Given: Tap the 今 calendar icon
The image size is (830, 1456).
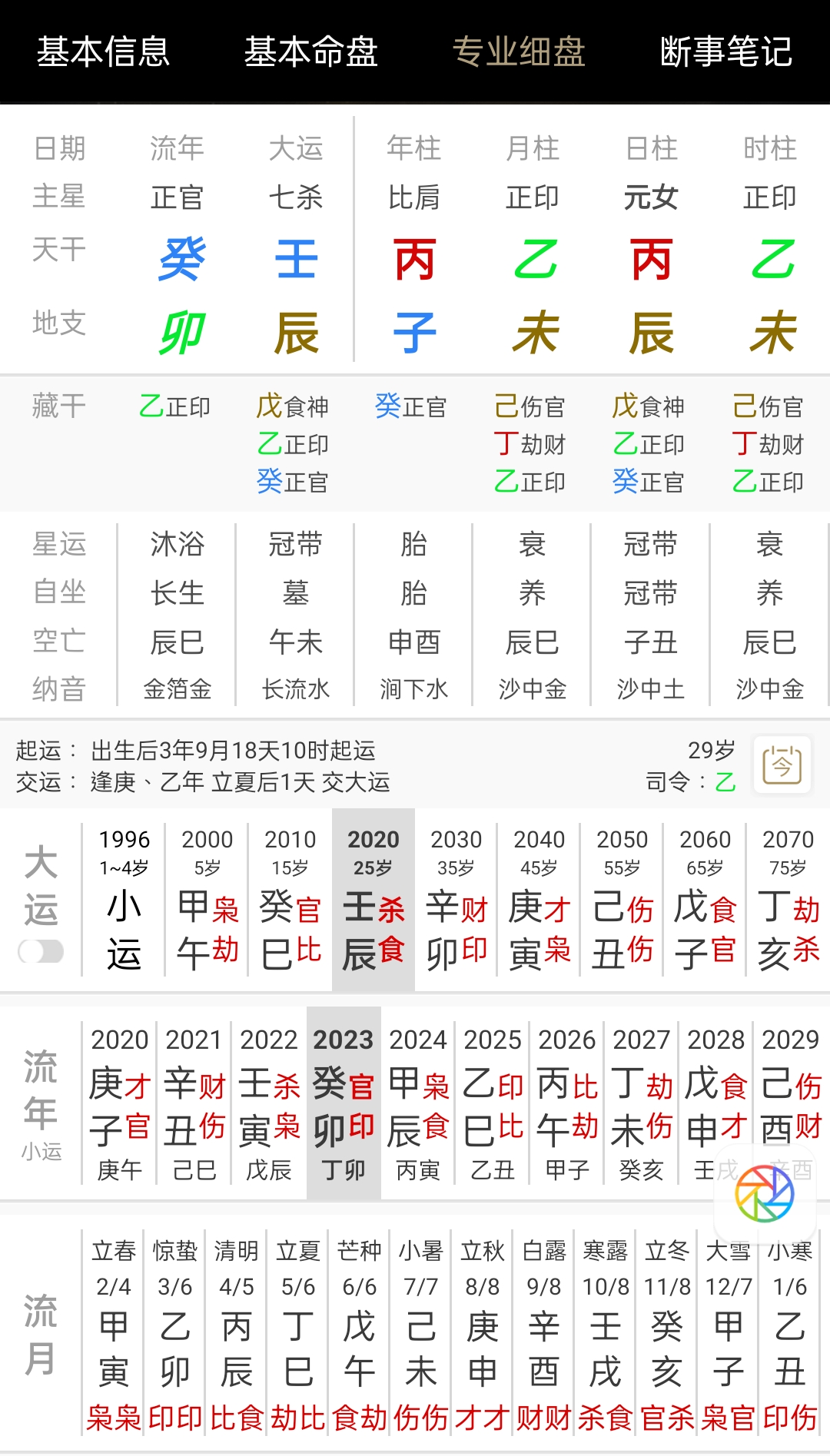Looking at the screenshot, I should coord(782,764).
